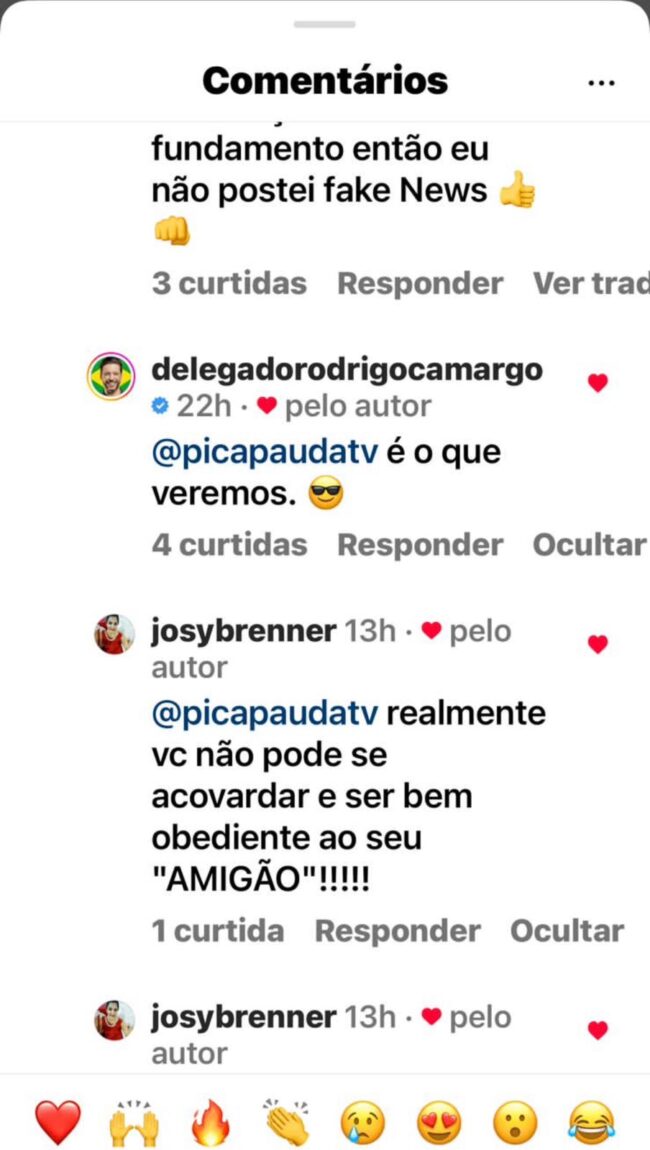The image size is (650, 1150).
Task: Tap Ocultar under josybrenner's AMIGÃO comment
Action: click(566, 931)
